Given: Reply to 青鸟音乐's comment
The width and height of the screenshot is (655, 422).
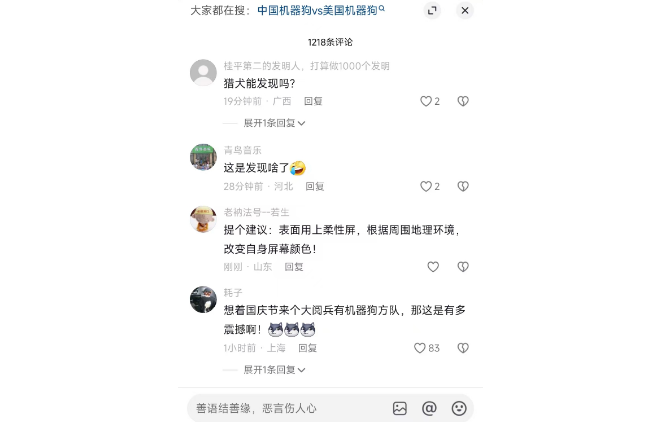Looking at the screenshot, I should point(315,186).
